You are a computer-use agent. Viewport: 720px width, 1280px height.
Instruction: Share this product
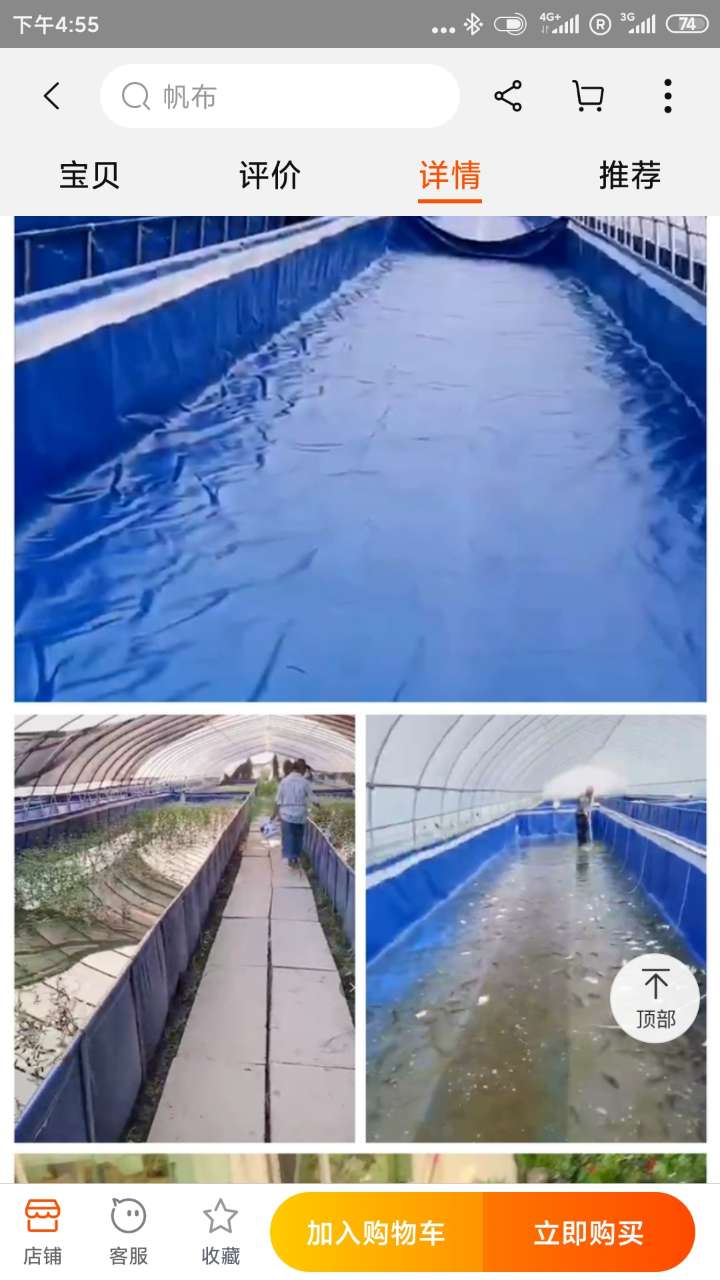click(x=508, y=96)
